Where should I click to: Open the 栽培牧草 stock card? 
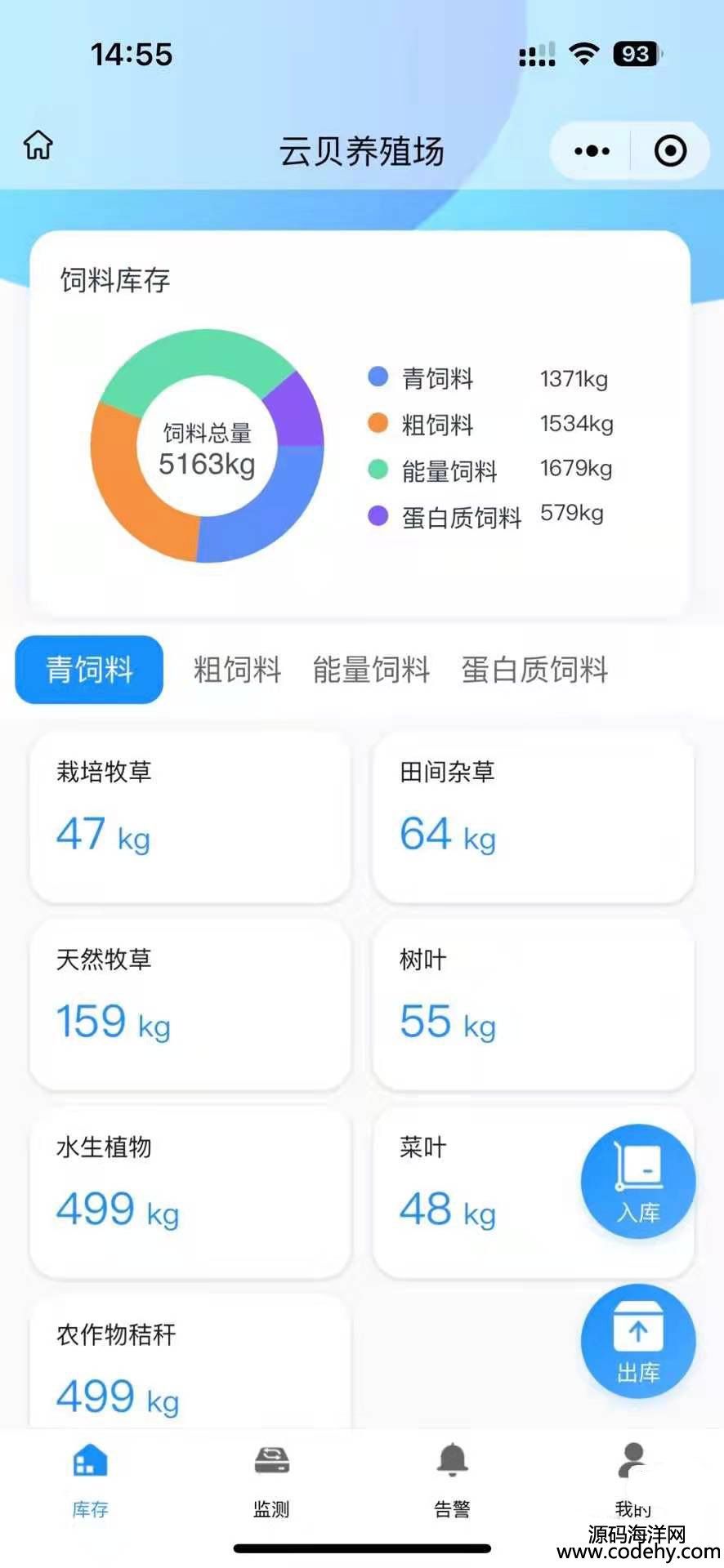click(x=190, y=817)
